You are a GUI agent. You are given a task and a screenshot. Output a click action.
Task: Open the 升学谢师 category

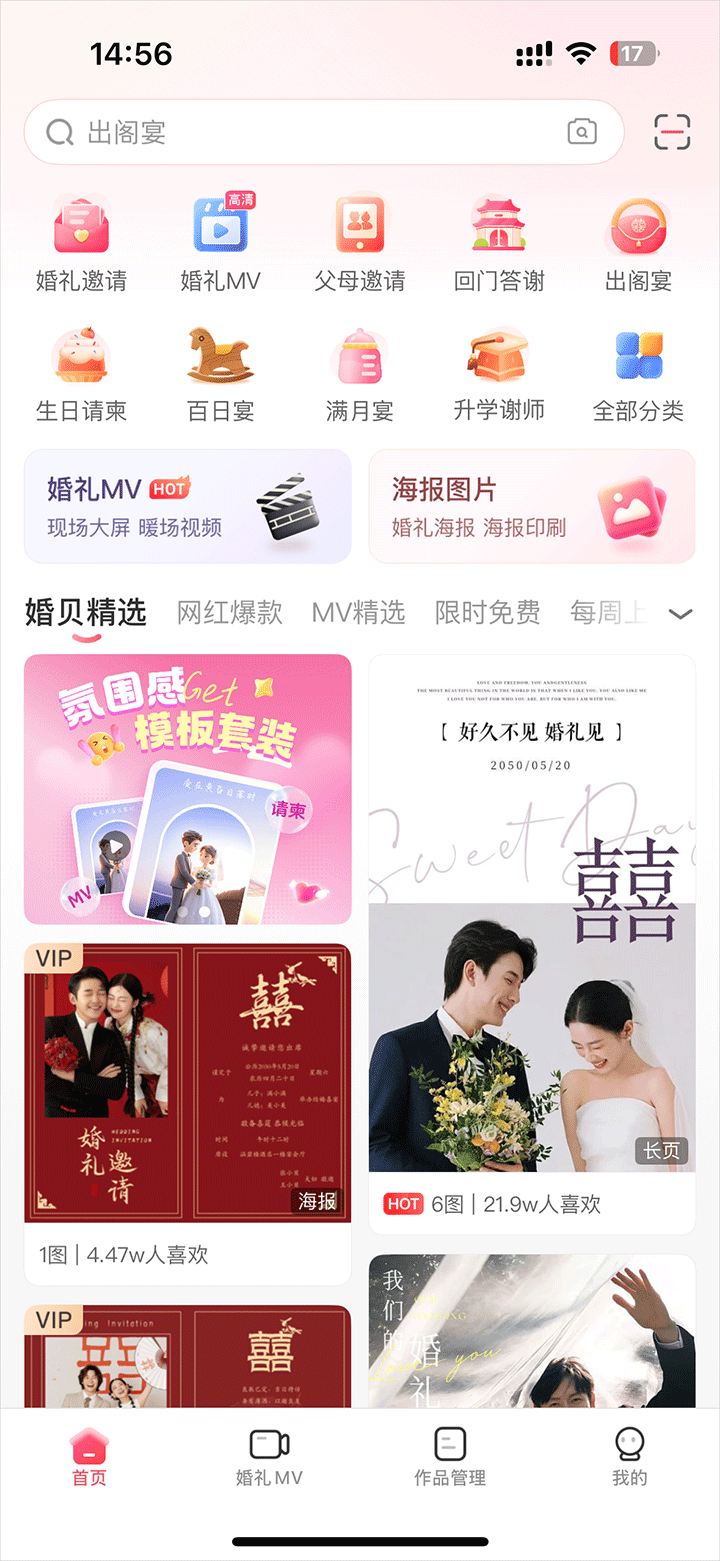(499, 373)
